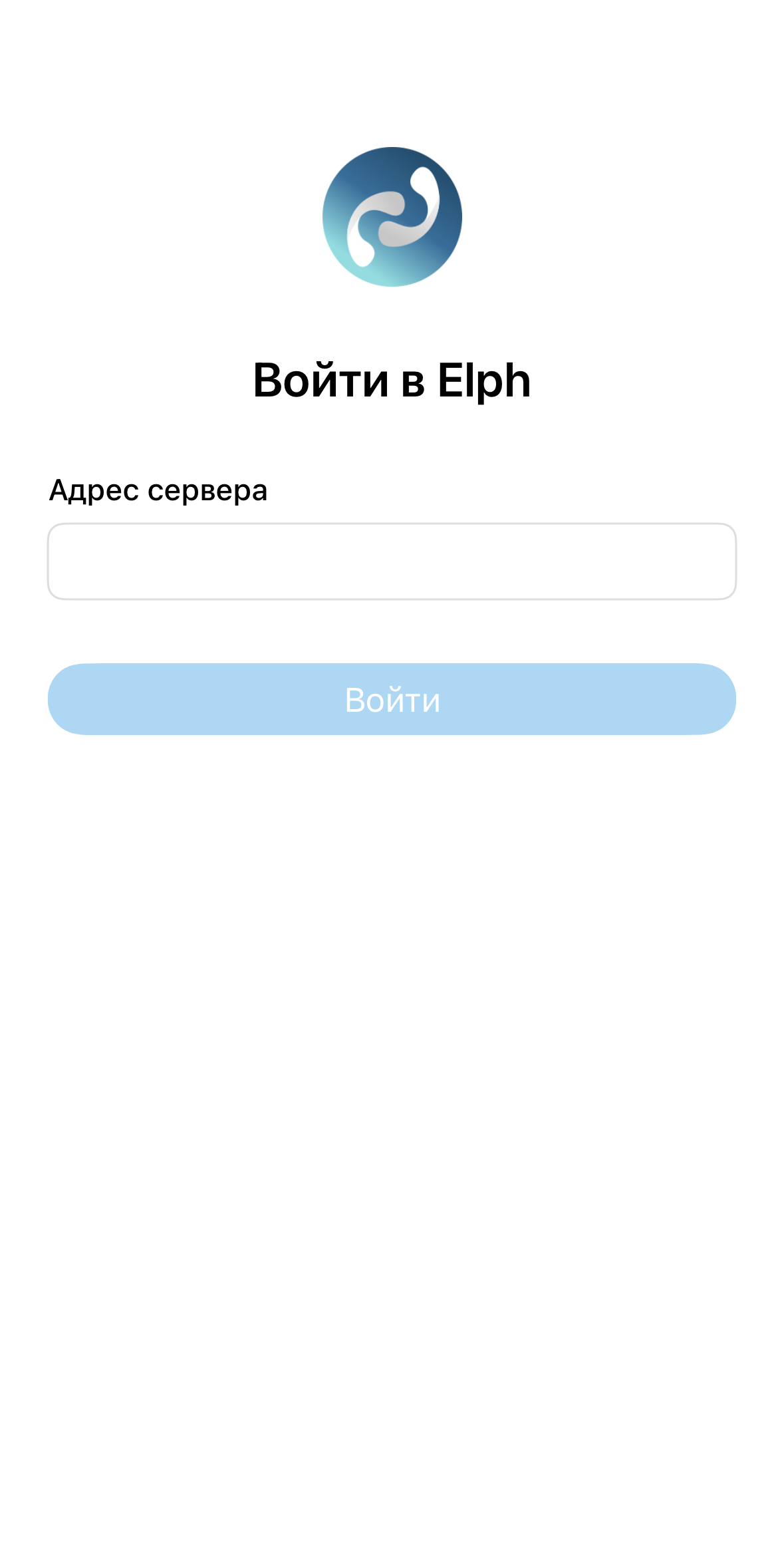Tap the Адрес сервера text field
Viewport: 784px width, 1554px height.
(392, 561)
